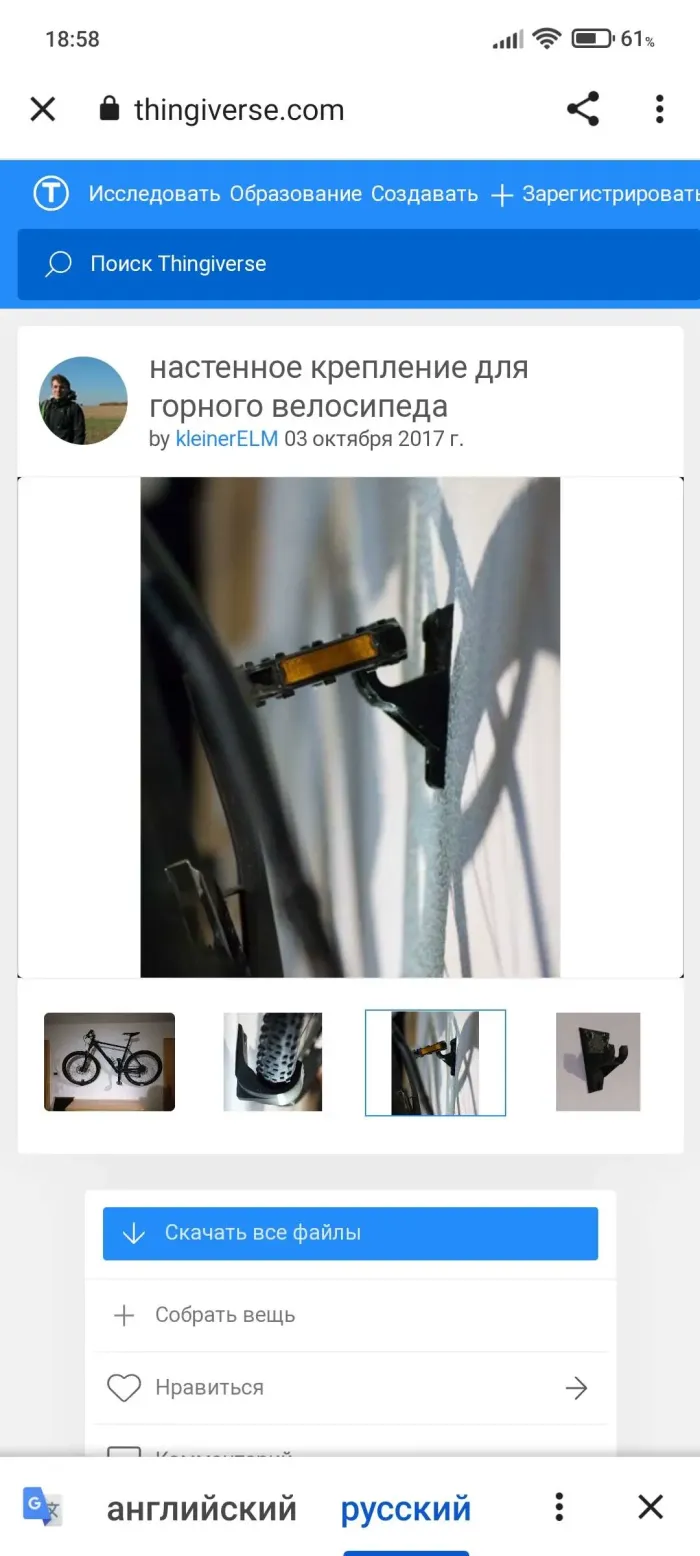Tap the Thingiverse logo icon
The image size is (700, 1556).
(51, 194)
